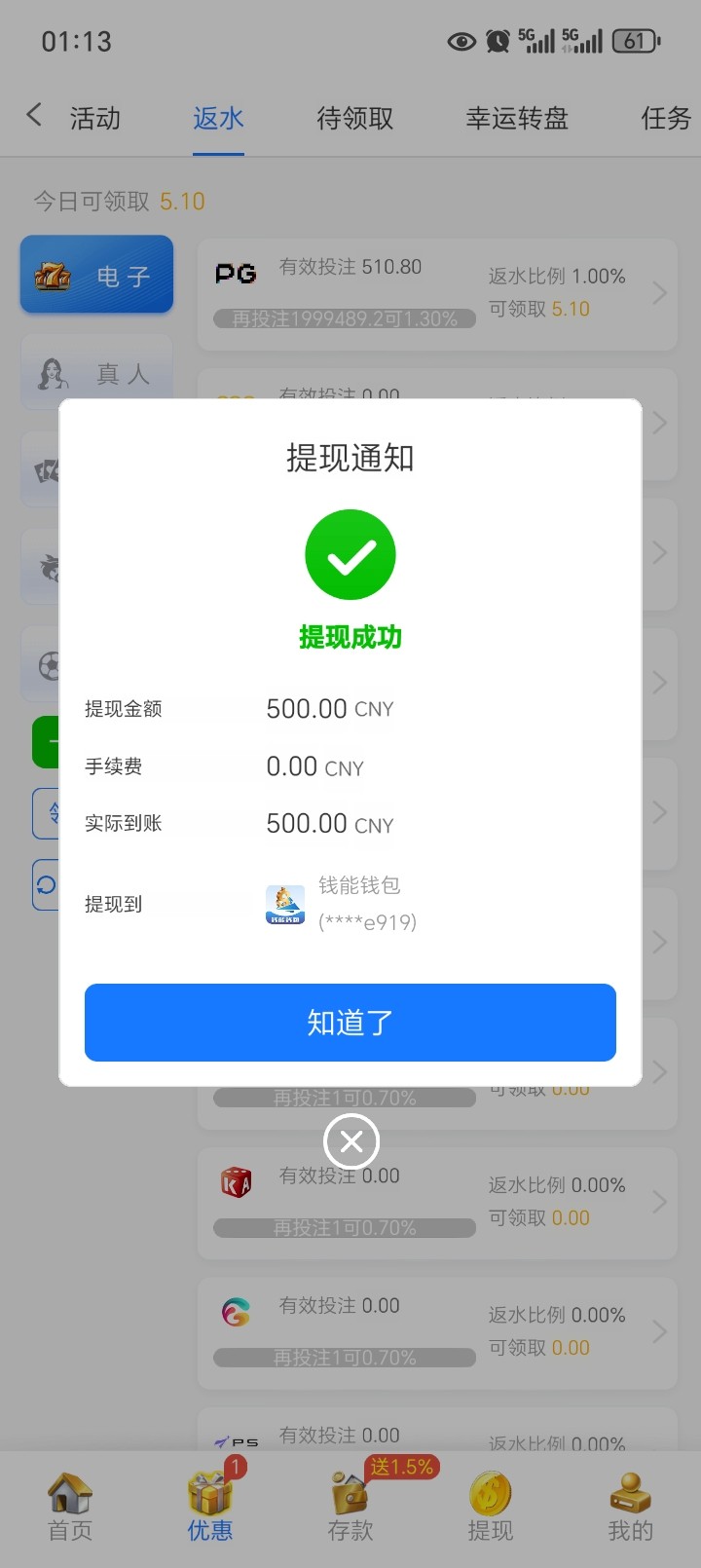Tap the green success checkmark

point(350,554)
